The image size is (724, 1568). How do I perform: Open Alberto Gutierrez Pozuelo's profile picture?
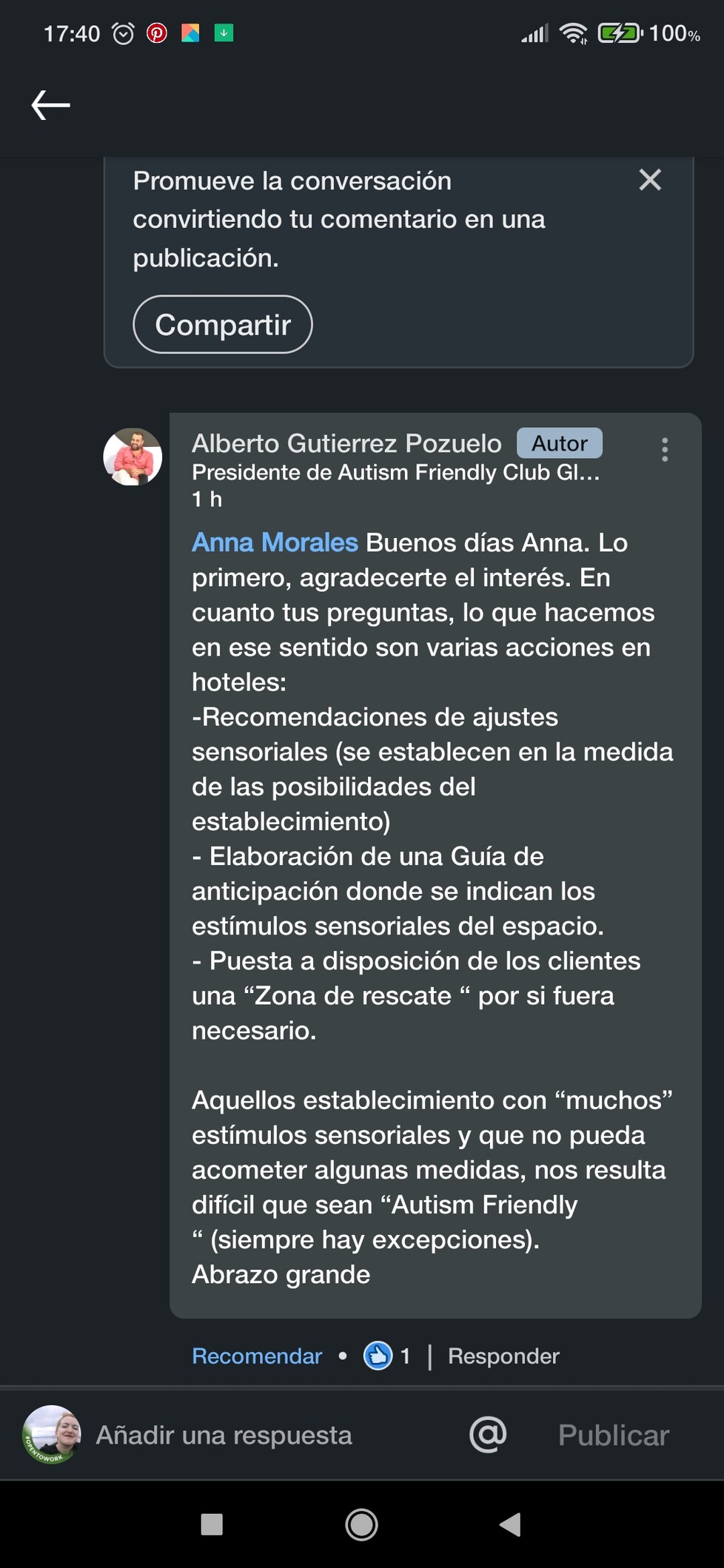click(x=133, y=457)
